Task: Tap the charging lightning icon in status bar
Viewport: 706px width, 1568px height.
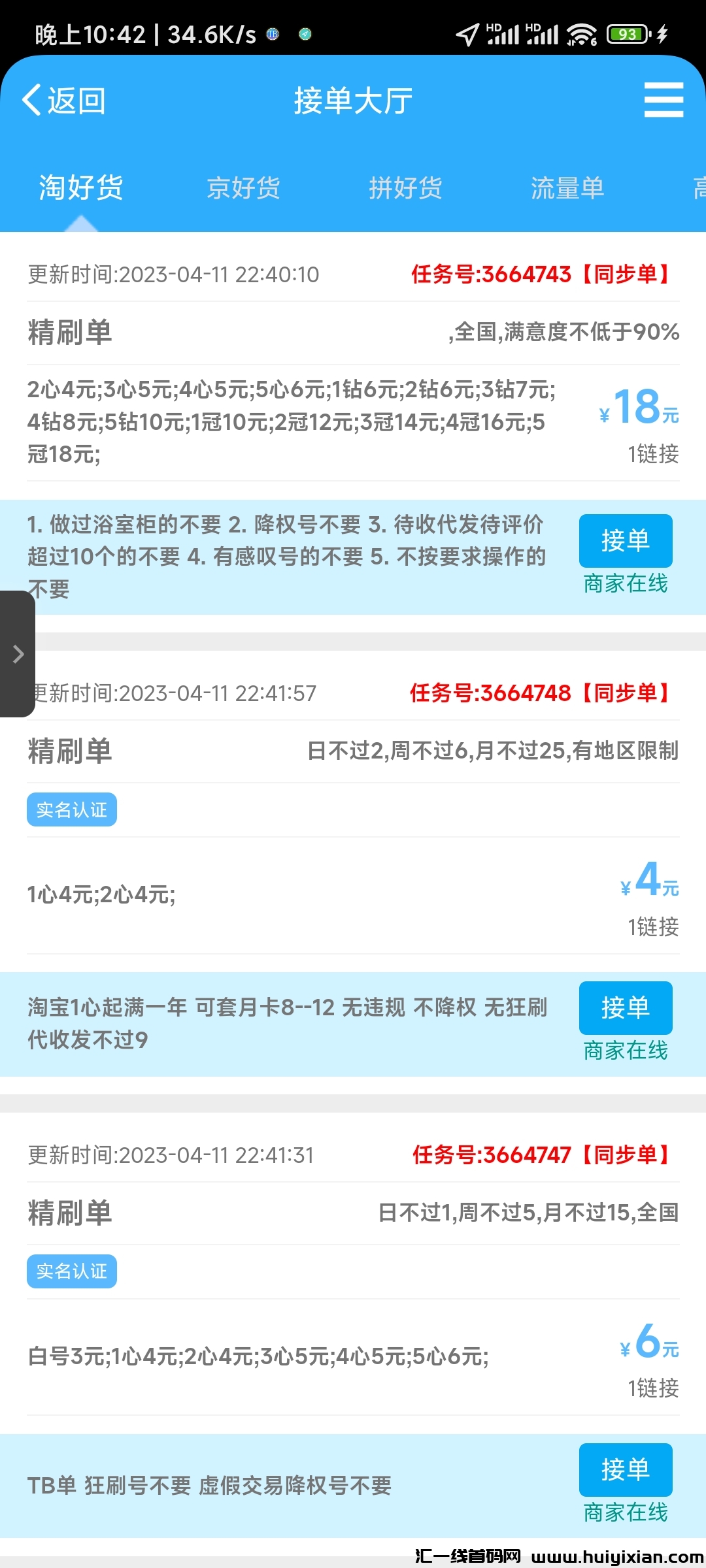Action: click(x=663, y=33)
